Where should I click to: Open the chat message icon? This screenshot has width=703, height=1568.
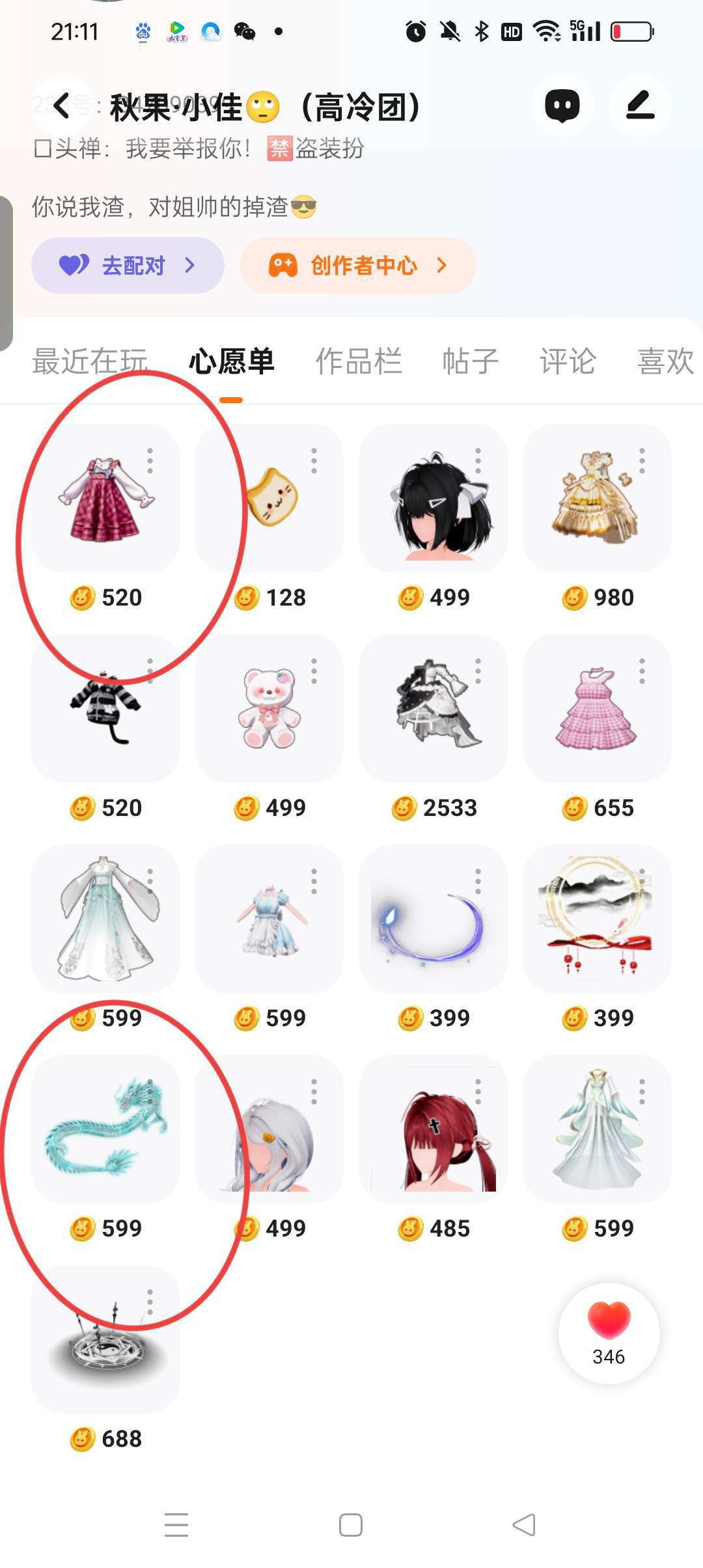click(x=562, y=105)
